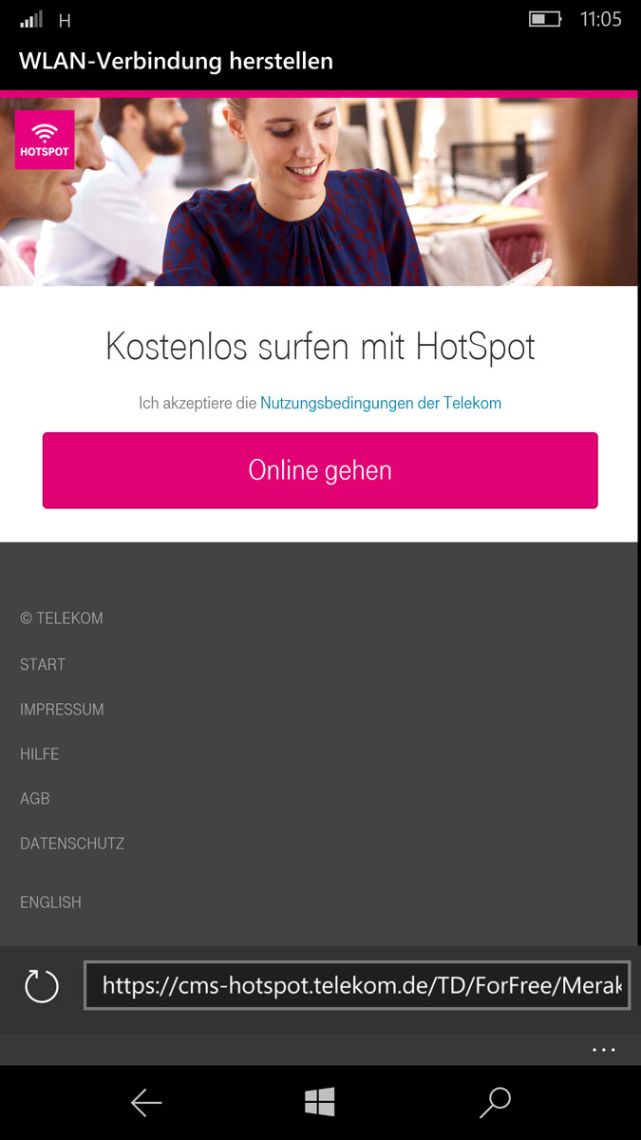This screenshot has height=1140, width=641.
Task: Open the IMPRESSUM footer link
Action: 62,709
